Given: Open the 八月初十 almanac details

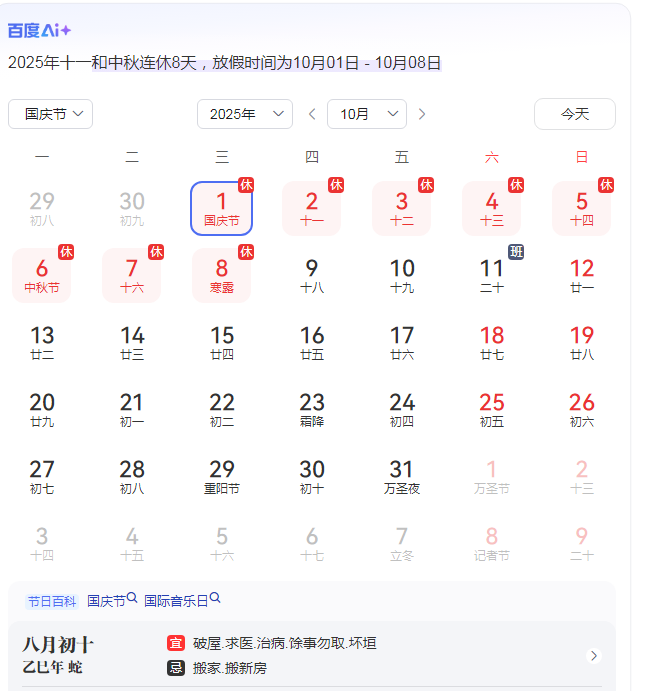Looking at the screenshot, I should (593, 656).
